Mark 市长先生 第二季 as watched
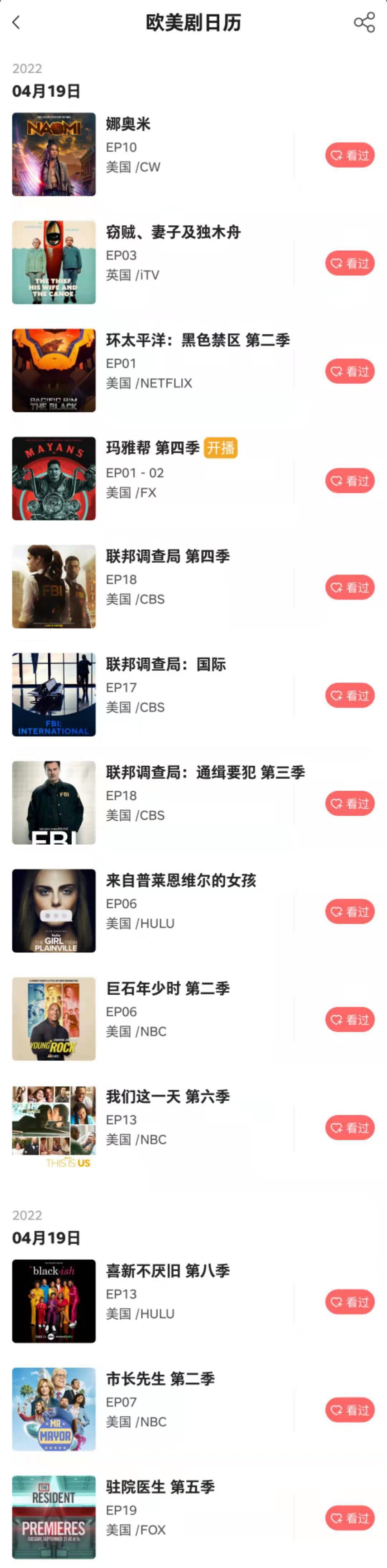This screenshot has height=1568, width=387. (x=349, y=1410)
